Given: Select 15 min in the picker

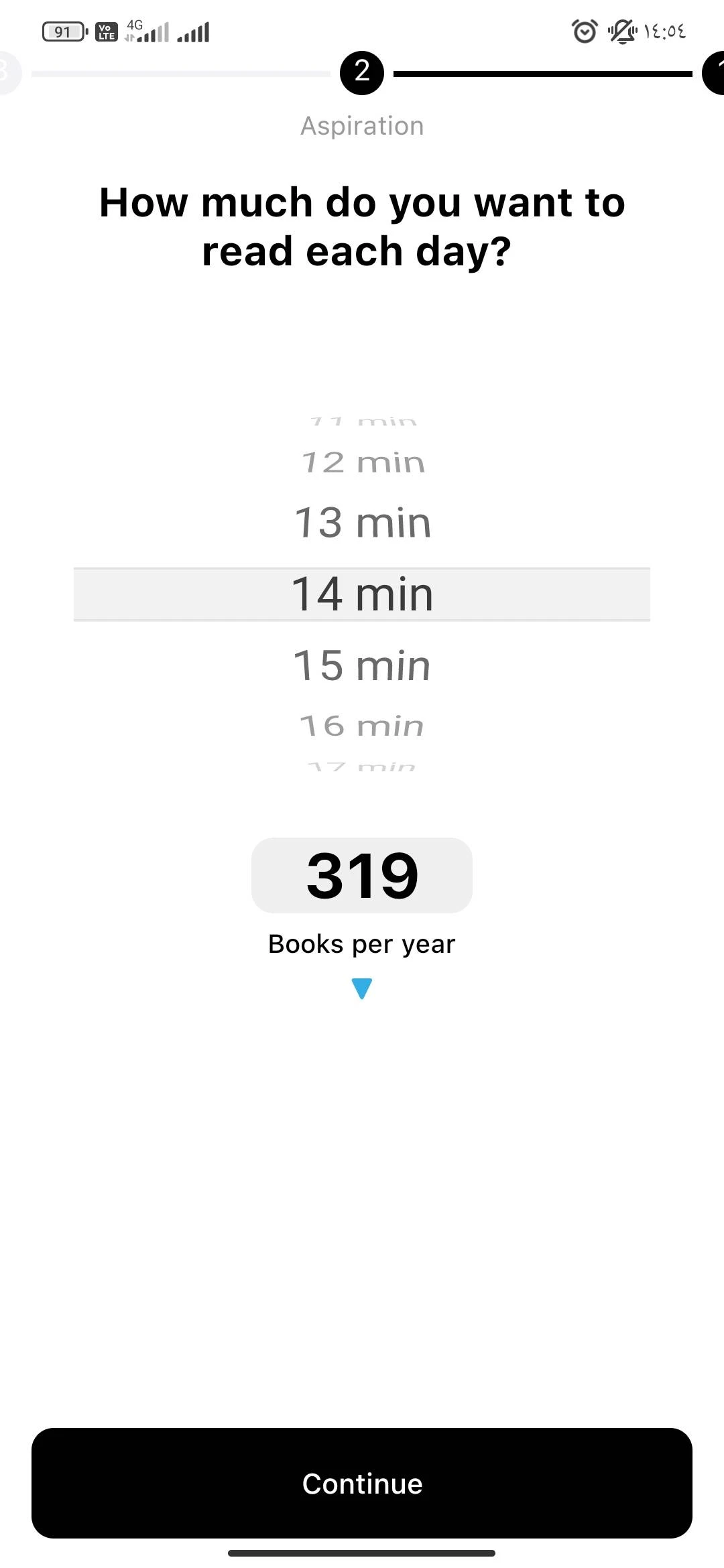Looking at the screenshot, I should (362, 665).
